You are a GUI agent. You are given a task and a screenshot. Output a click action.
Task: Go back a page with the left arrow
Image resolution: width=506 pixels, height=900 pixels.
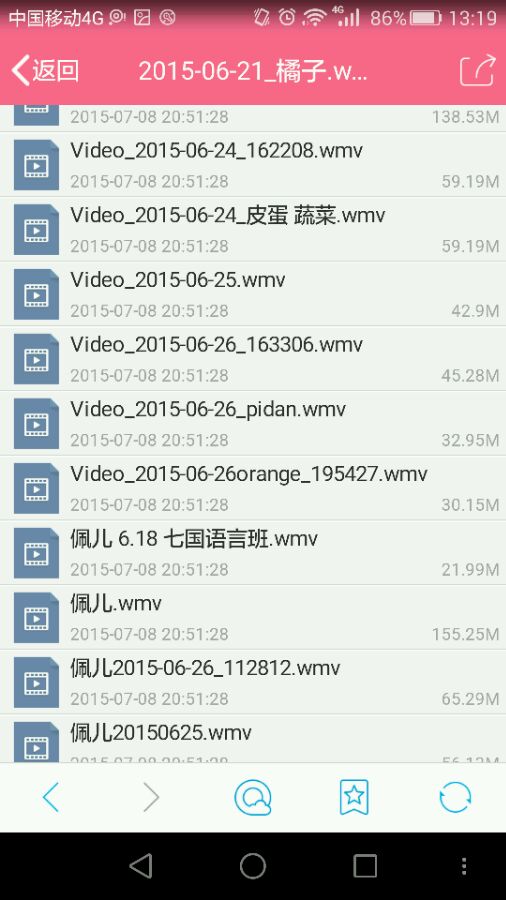[51, 797]
